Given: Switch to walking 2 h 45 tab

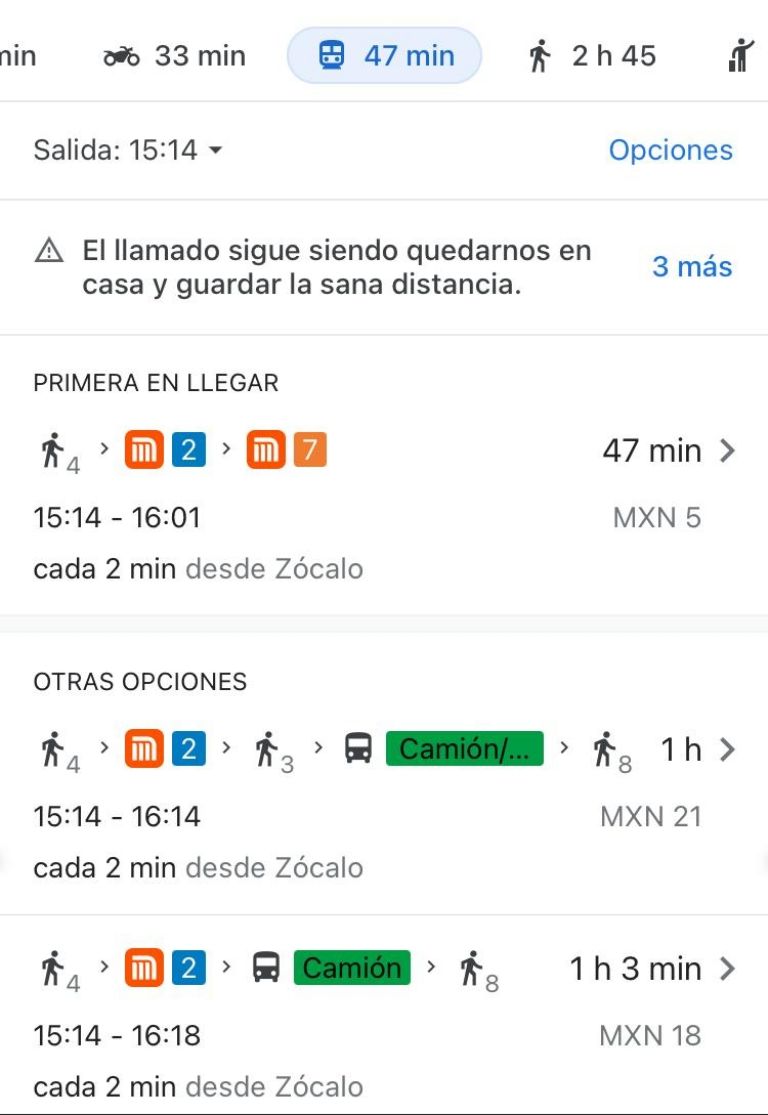Looking at the screenshot, I should point(592,56).
